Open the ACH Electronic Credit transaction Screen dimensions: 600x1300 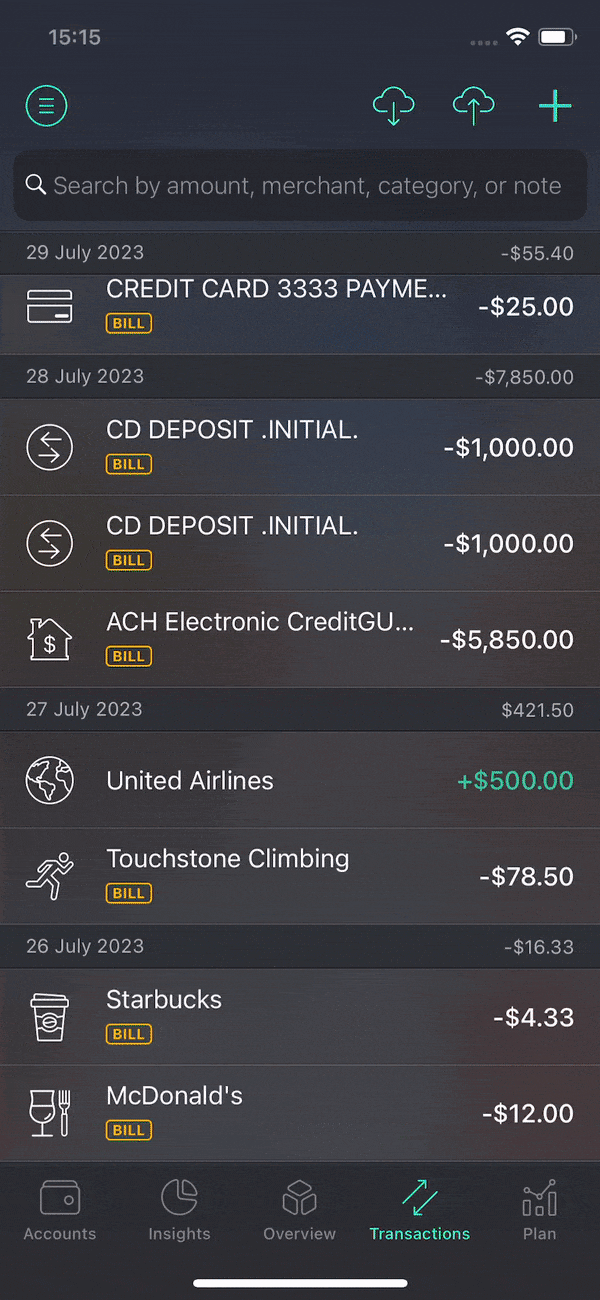click(300, 640)
